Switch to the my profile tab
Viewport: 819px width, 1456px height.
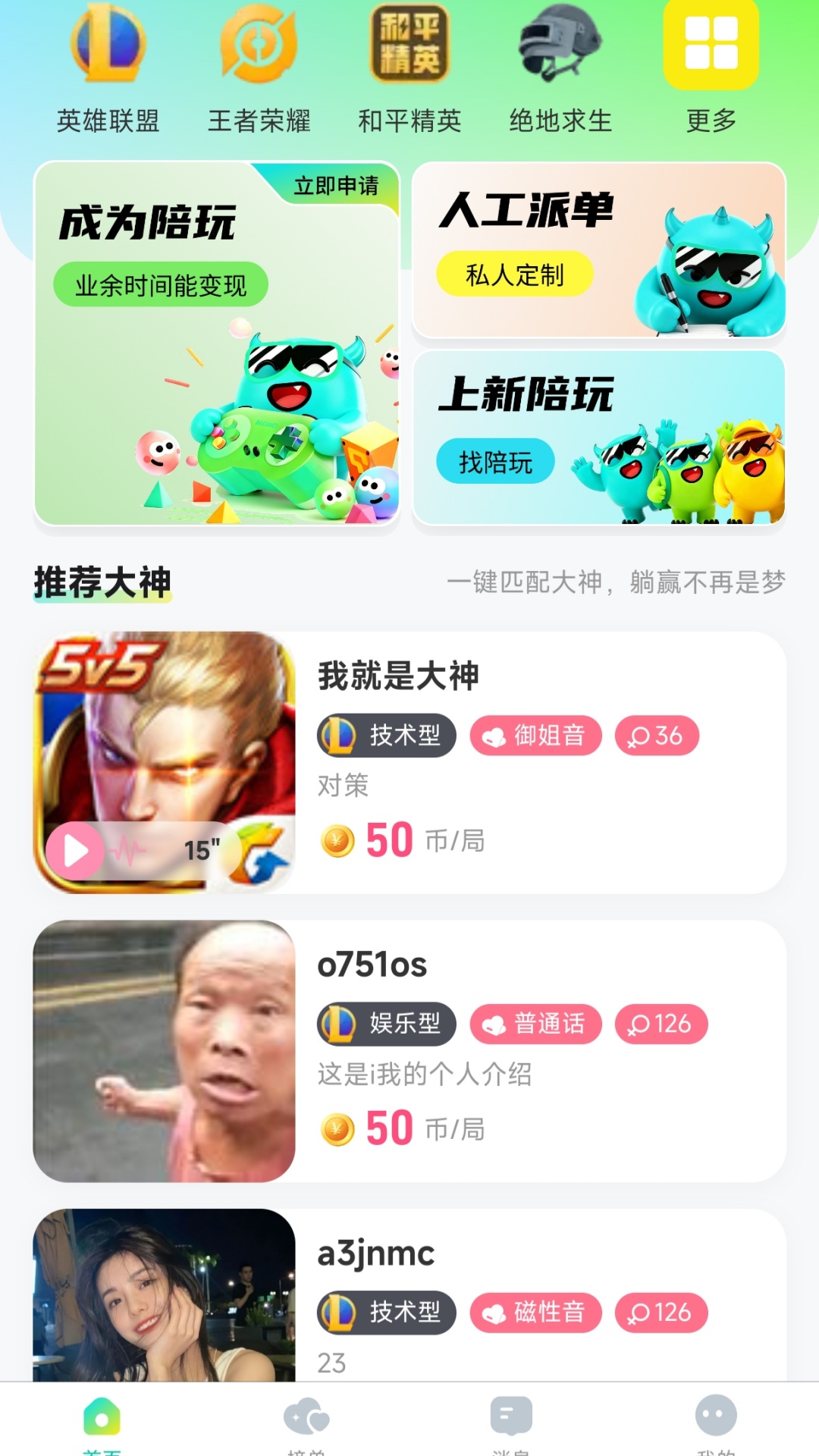(716, 1420)
